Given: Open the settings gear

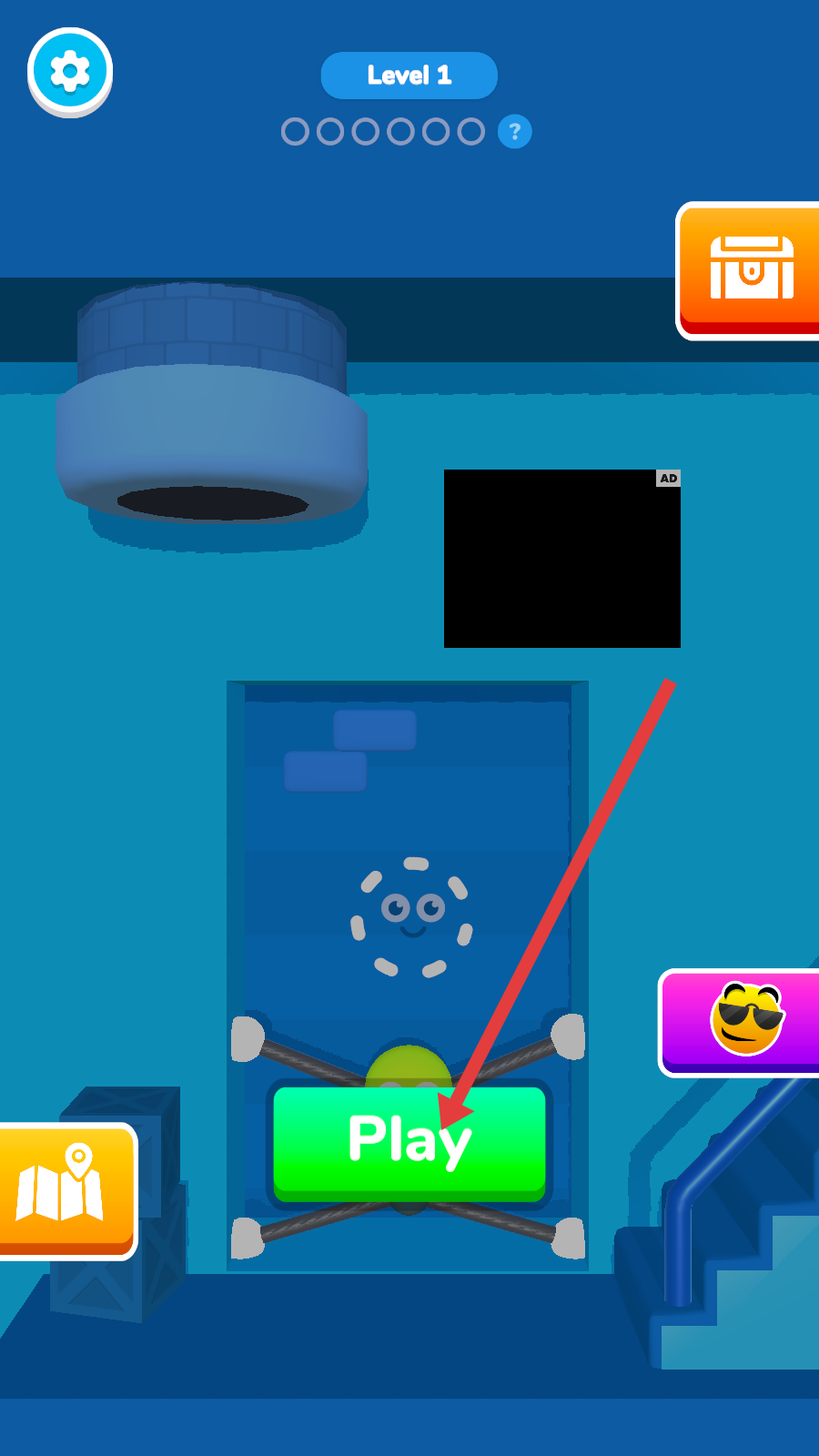Looking at the screenshot, I should 70,71.
